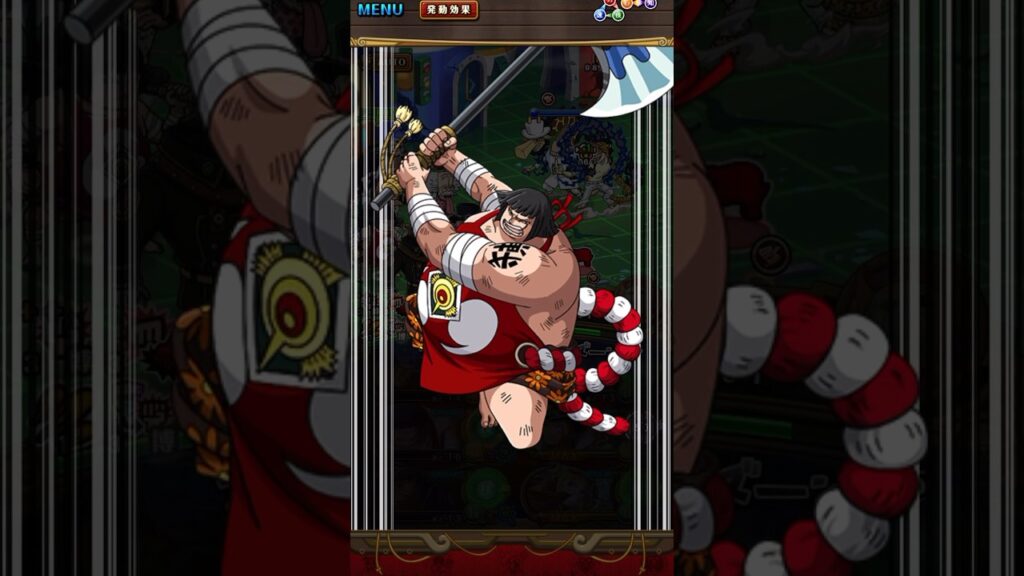This screenshot has height=576, width=1024.
Task: Tap the 発動効果 button
Action: (448, 10)
